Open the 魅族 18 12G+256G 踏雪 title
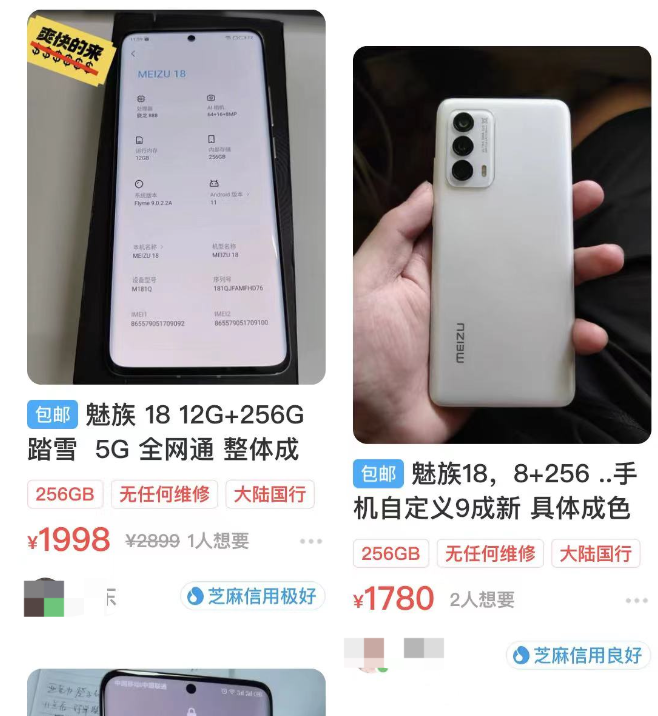 pos(176,431)
